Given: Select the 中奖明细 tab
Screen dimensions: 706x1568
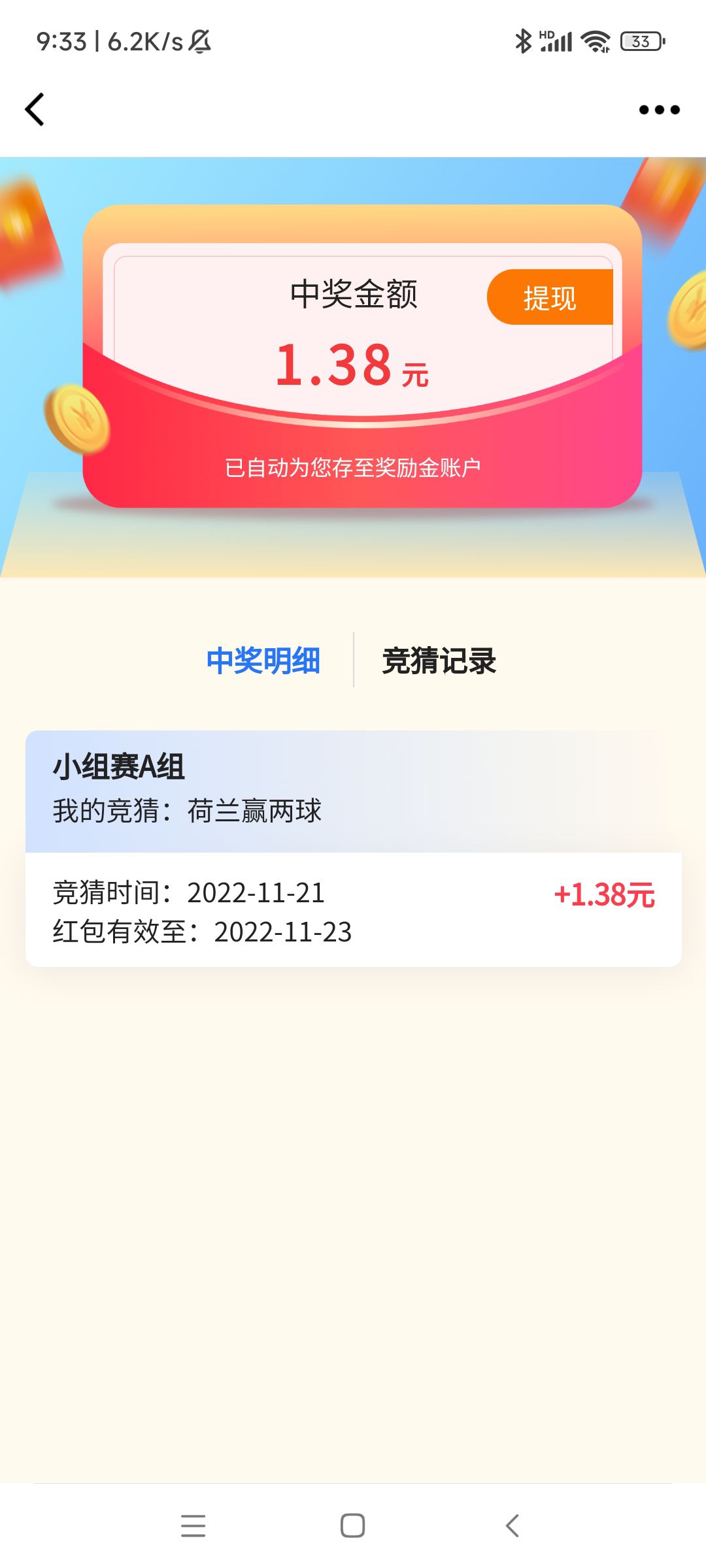Looking at the screenshot, I should point(263,661).
